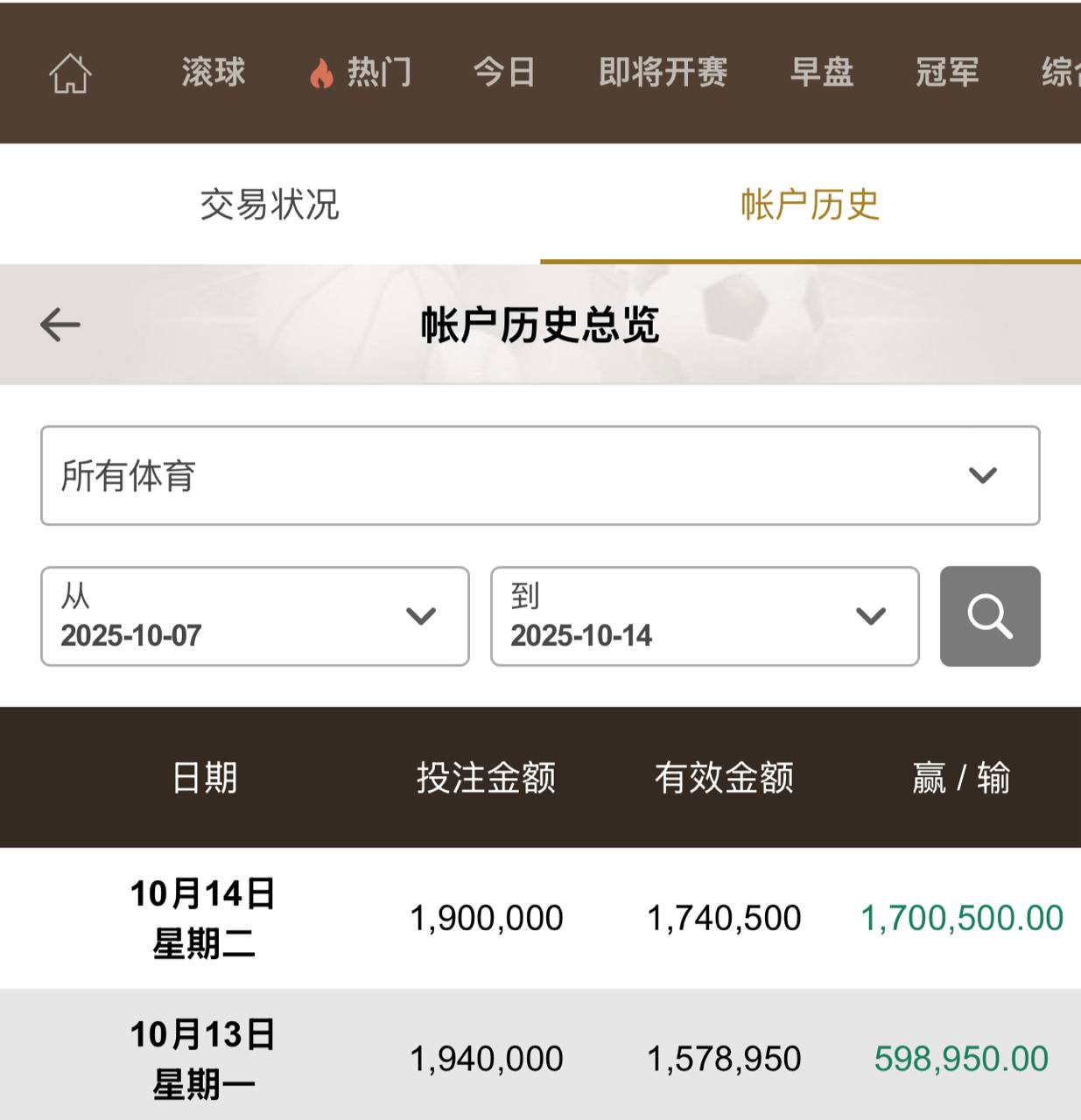Select the 帐户历史 tab

[x=810, y=205]
